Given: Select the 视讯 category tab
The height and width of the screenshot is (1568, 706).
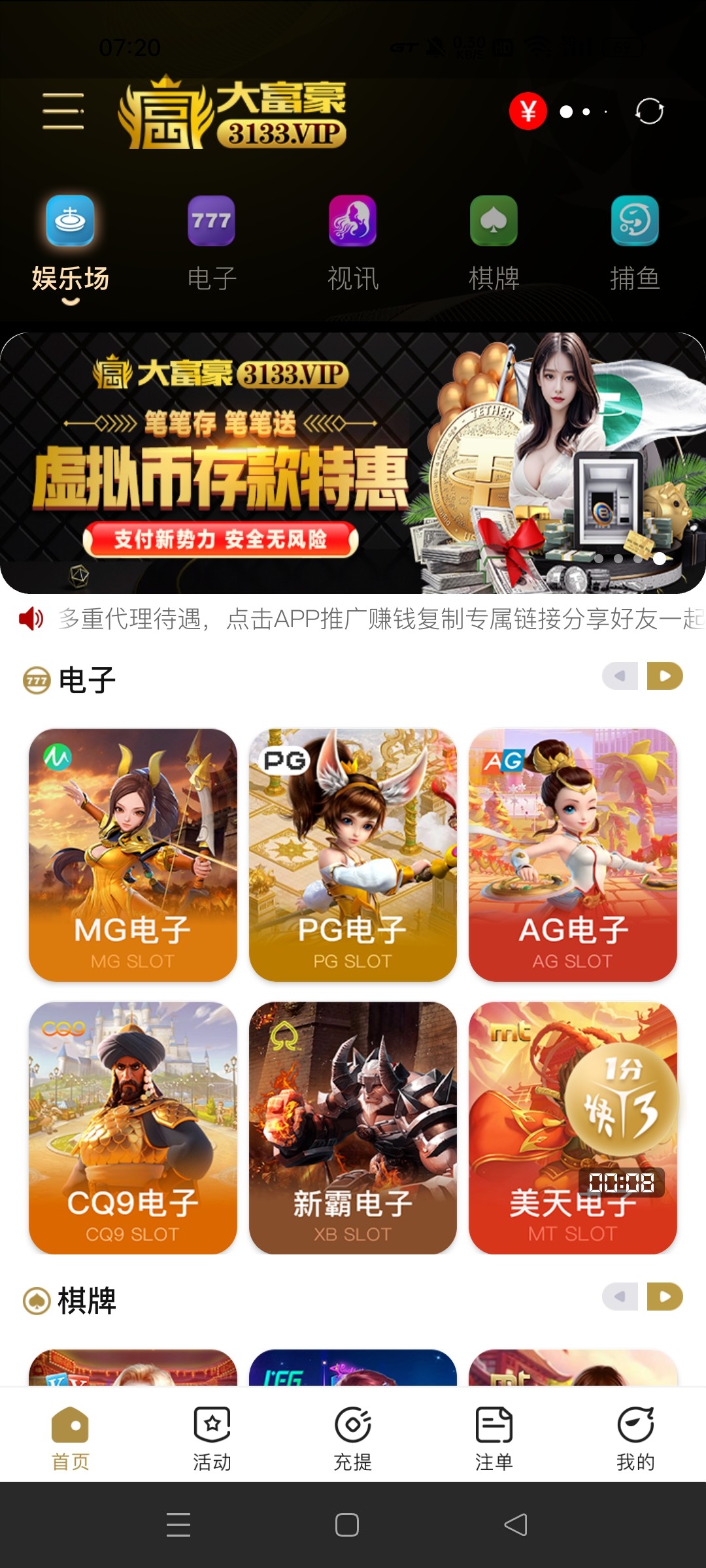Looking at the screenshot, I should (352, 243).
